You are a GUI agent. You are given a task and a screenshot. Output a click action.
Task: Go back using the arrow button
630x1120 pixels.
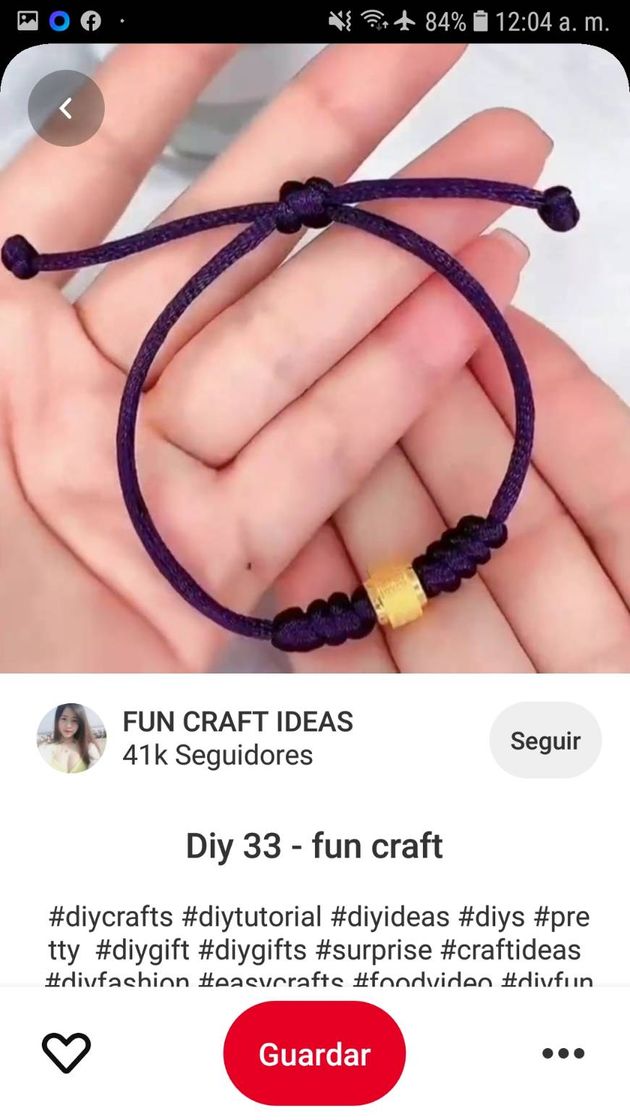[x=66, y=108]
